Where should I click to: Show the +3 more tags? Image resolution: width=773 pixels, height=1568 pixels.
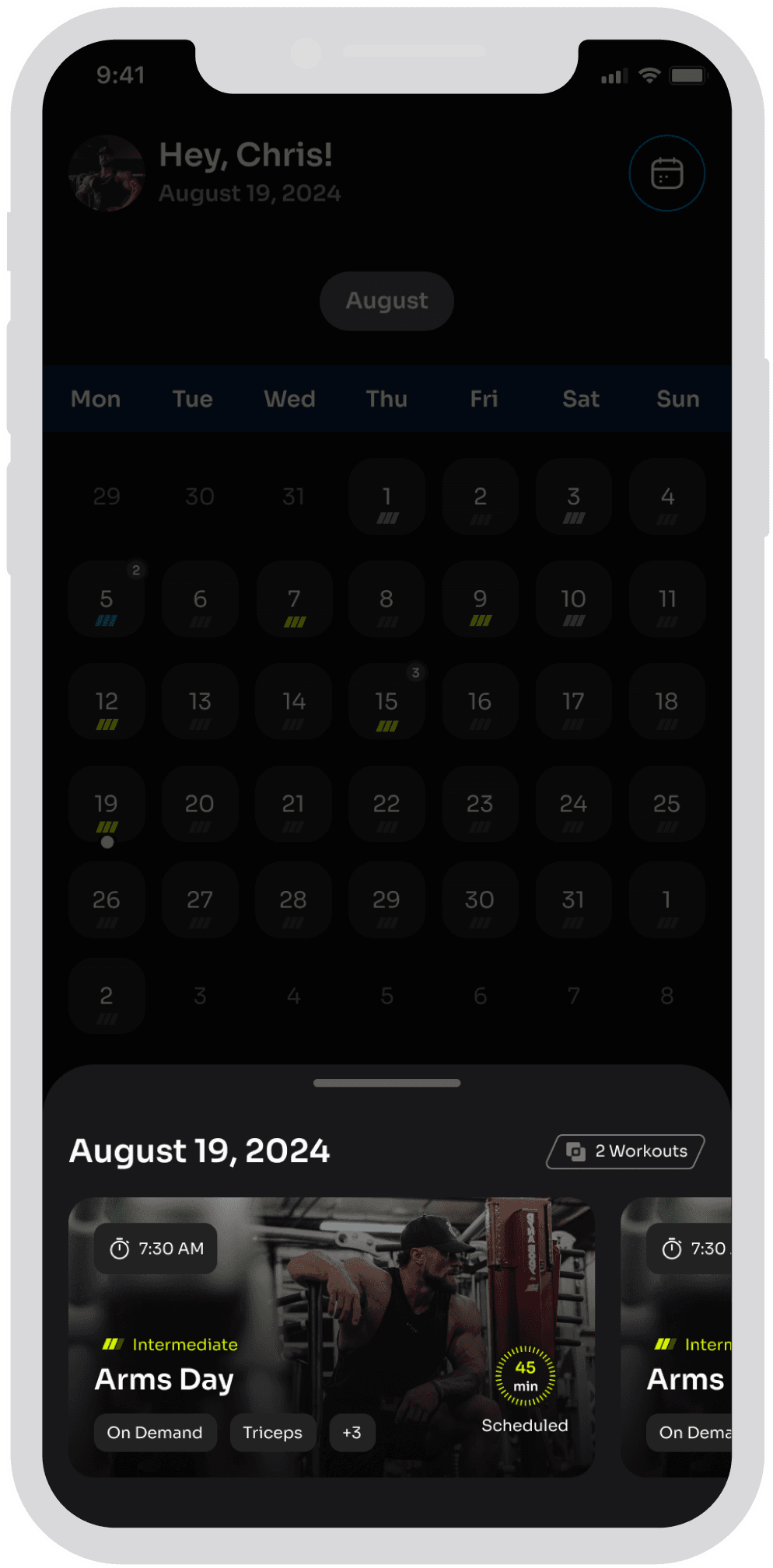352,1433
